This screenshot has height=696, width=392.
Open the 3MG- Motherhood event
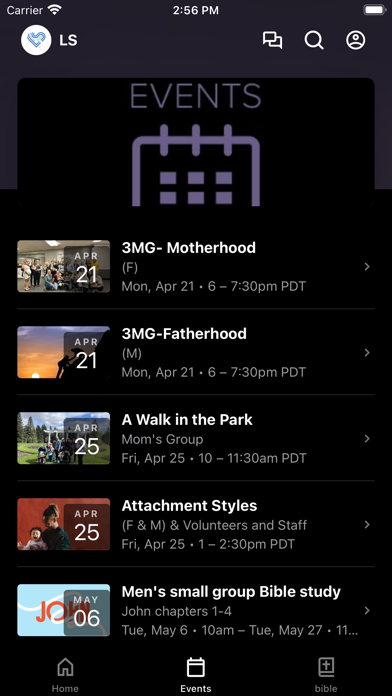(x=196, y=266)
